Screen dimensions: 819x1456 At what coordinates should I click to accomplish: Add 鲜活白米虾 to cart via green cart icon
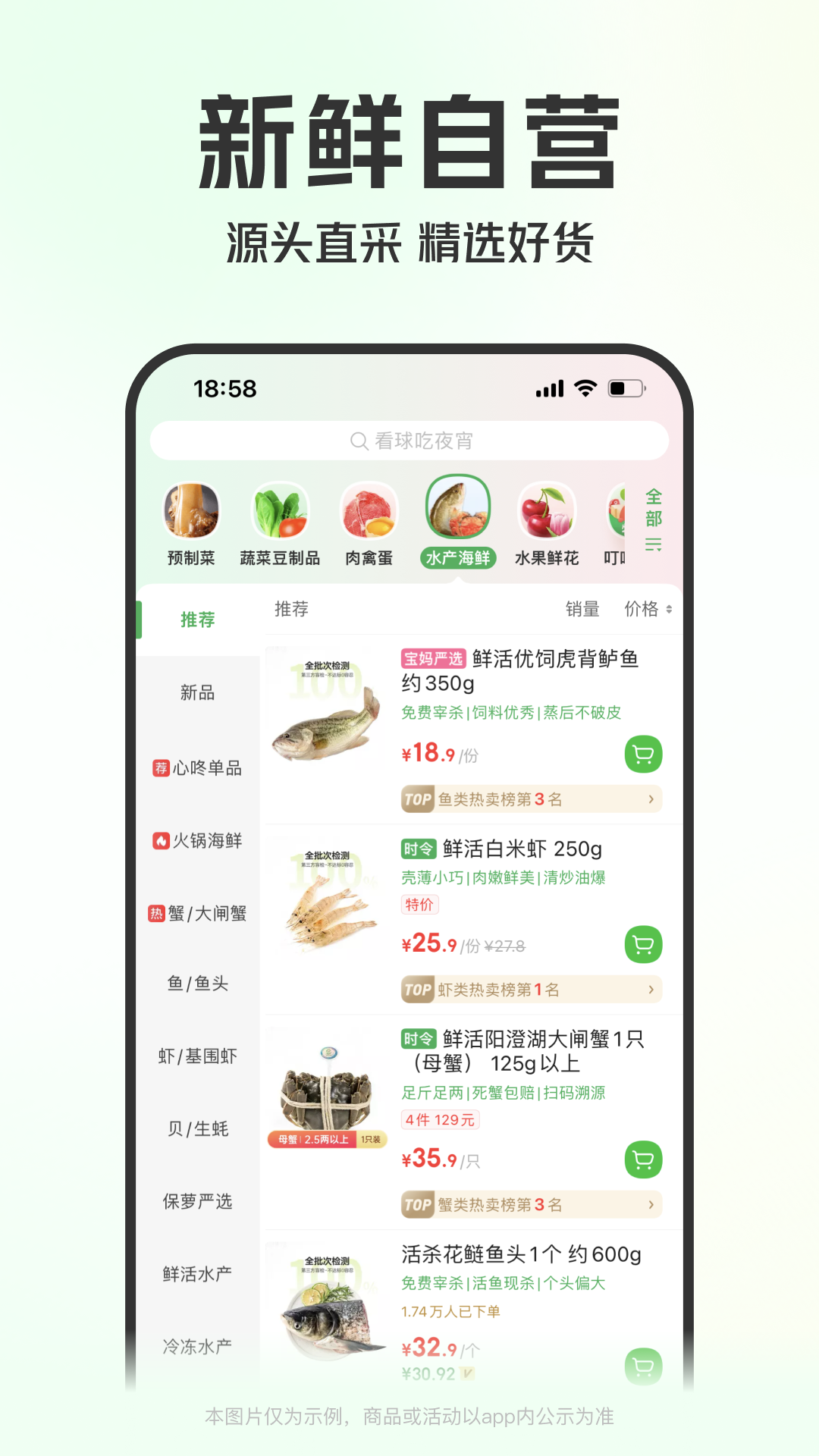pyautogui.click(x=642, y=945)
